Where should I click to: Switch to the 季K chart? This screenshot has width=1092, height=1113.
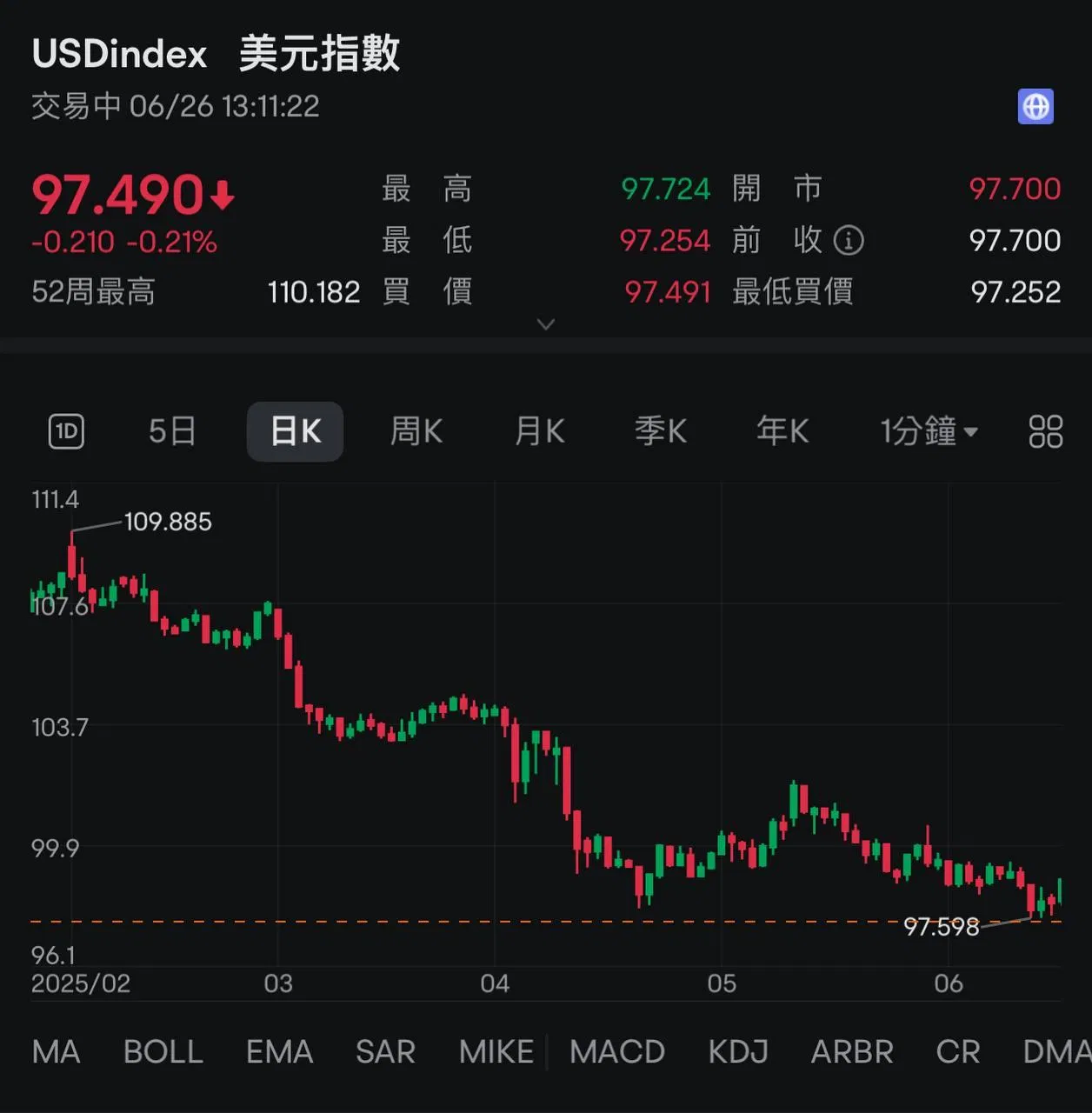pyautogui.click(x=661, y=431)
